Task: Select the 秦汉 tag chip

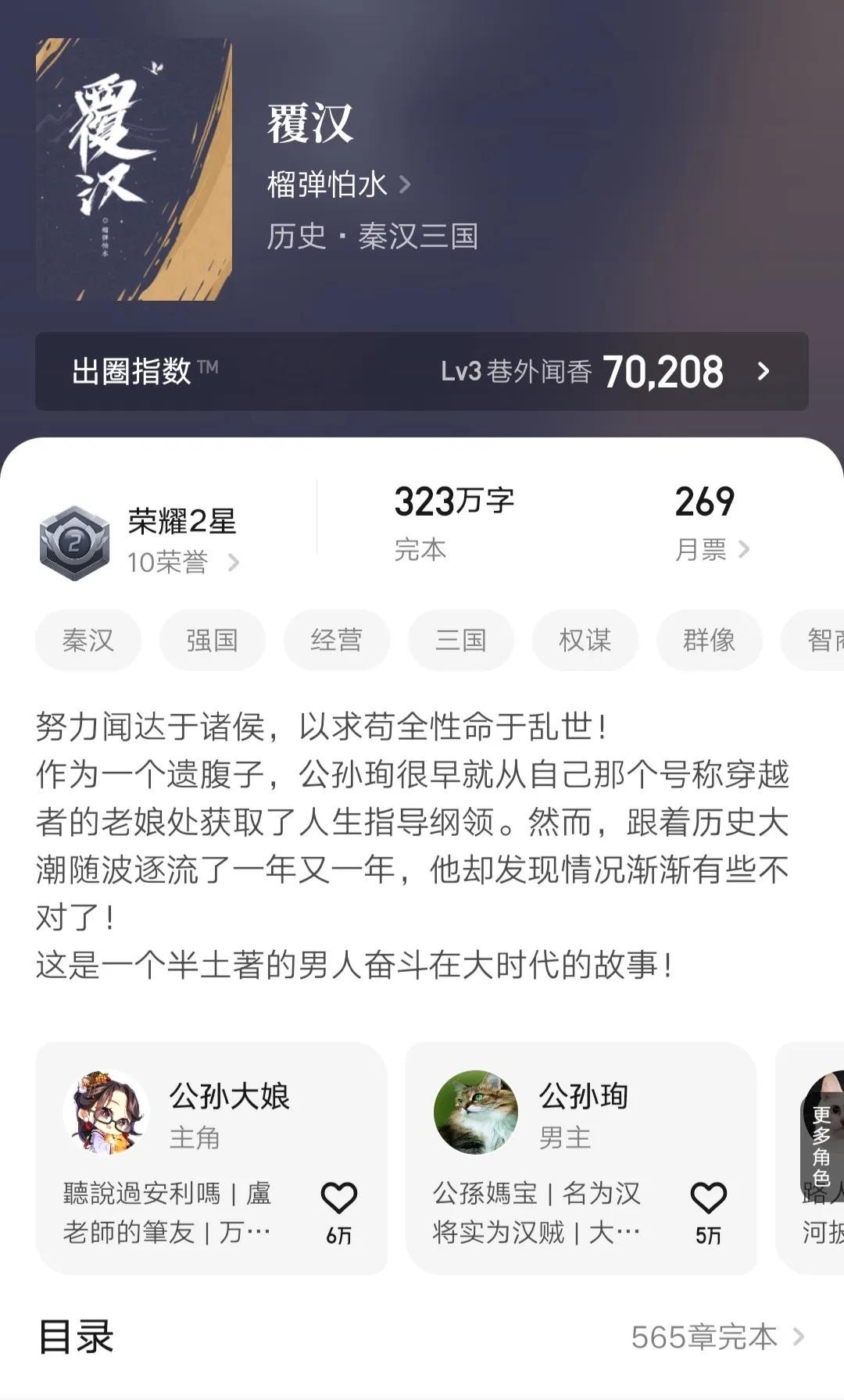Action: click(88, 640)
